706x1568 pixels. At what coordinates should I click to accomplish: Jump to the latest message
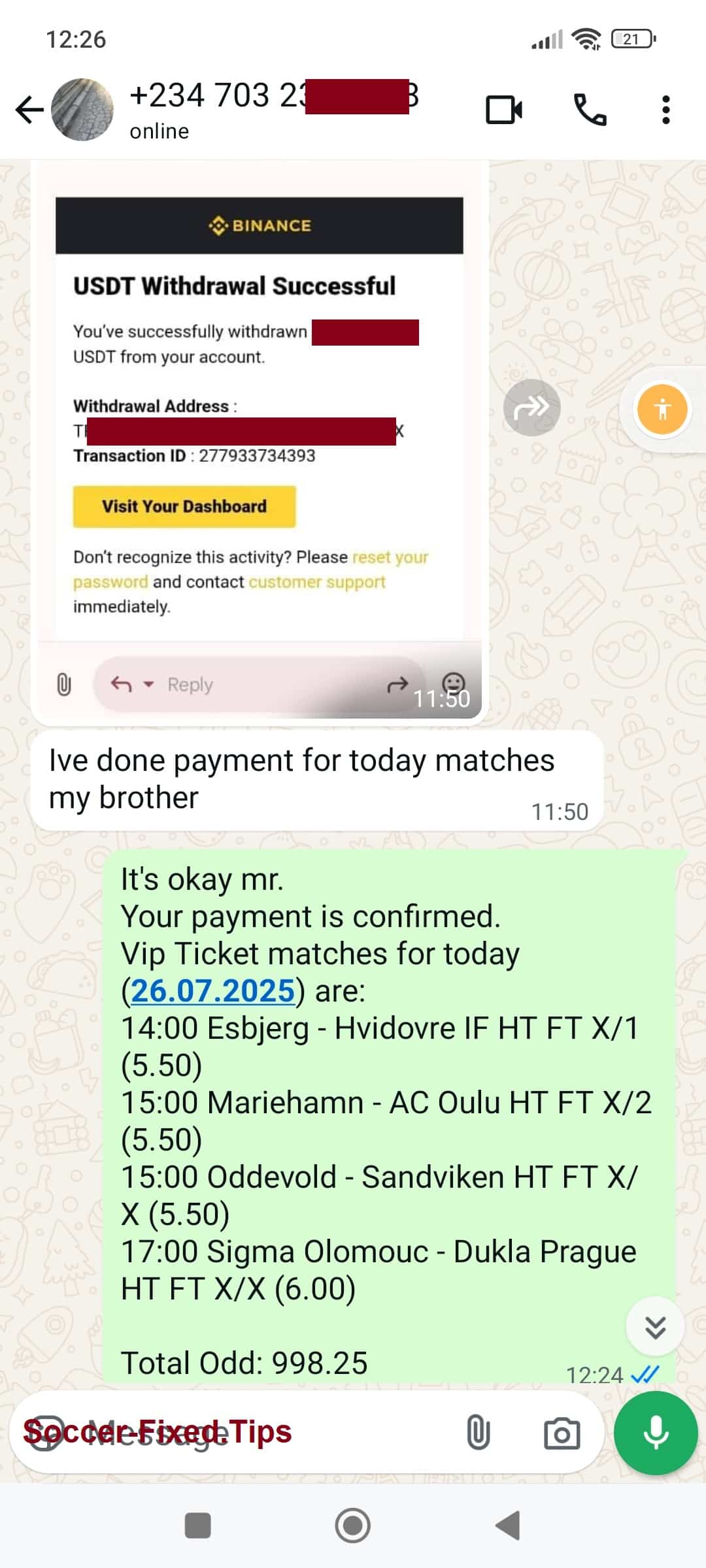[655, 1327]
